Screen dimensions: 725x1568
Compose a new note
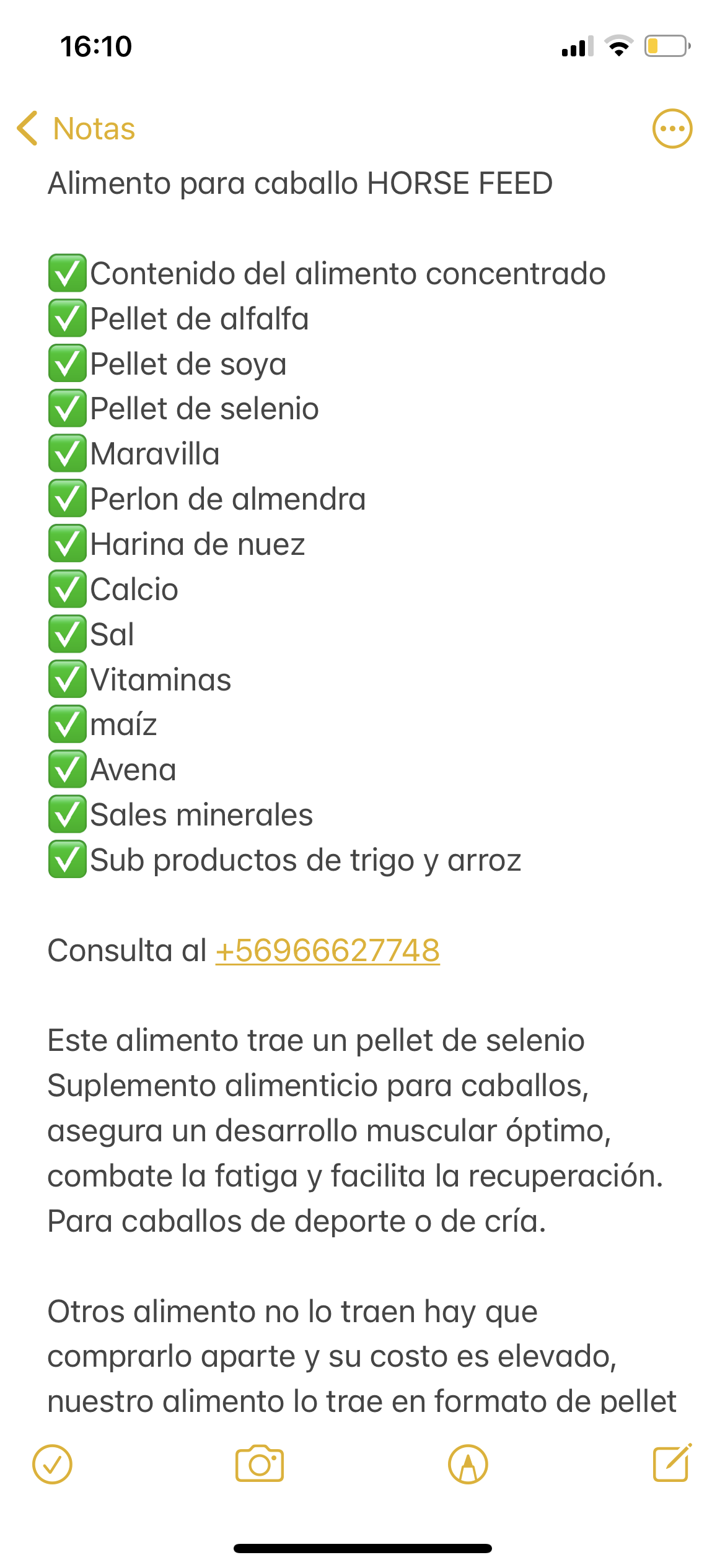tap(673, 1463)
